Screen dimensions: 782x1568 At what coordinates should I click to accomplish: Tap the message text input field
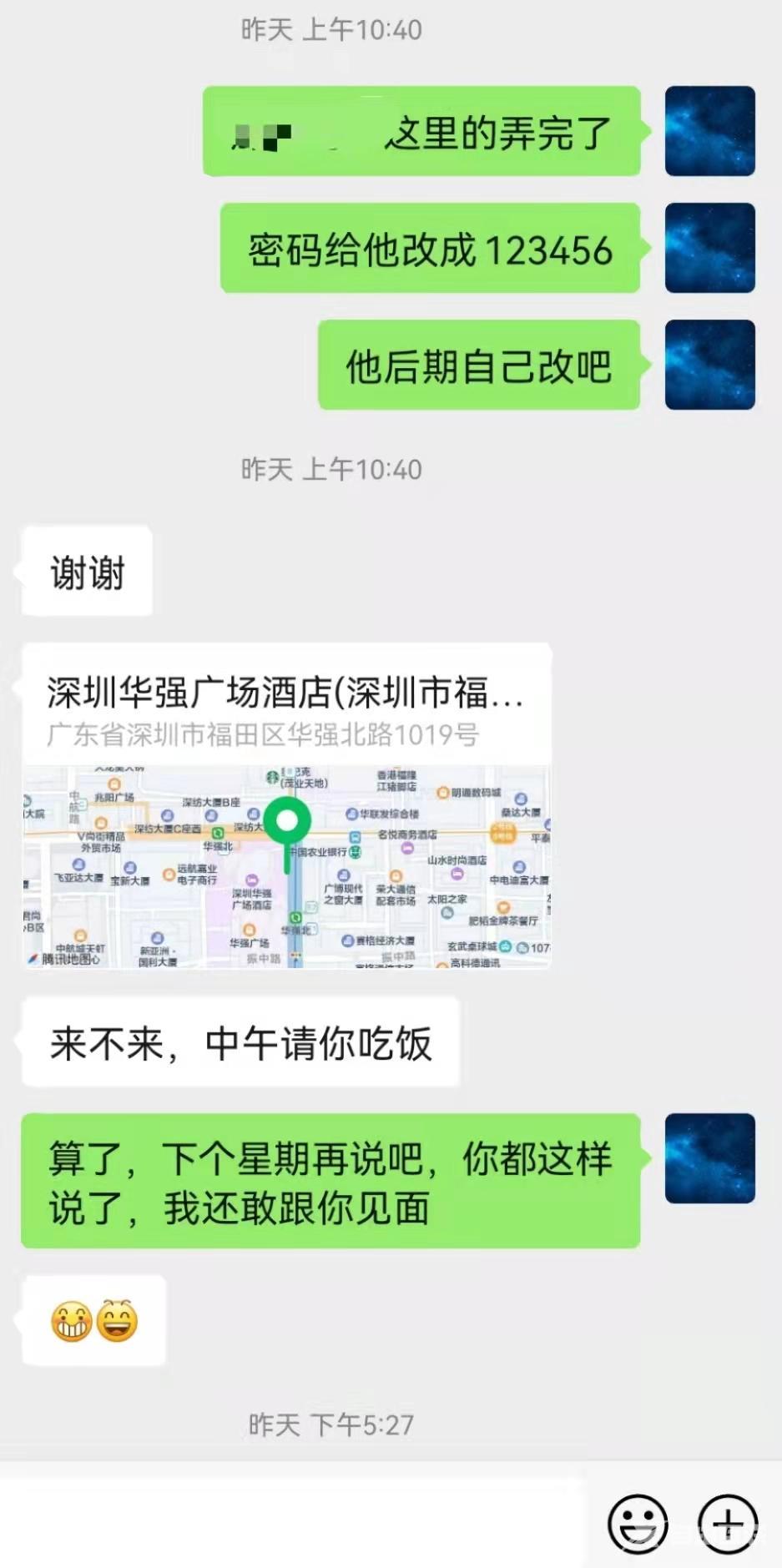[x=292, y=1524]
